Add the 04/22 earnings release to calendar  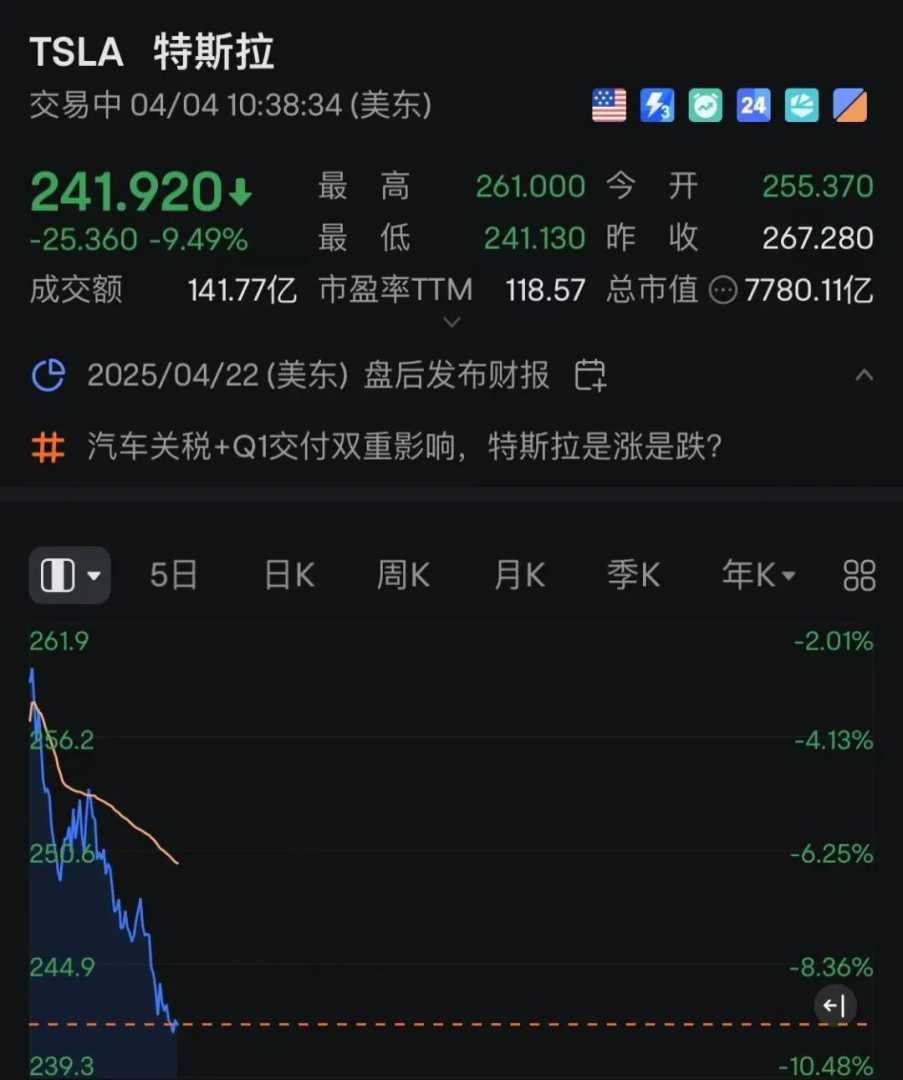pyautogui.click(x=590, y=376)
